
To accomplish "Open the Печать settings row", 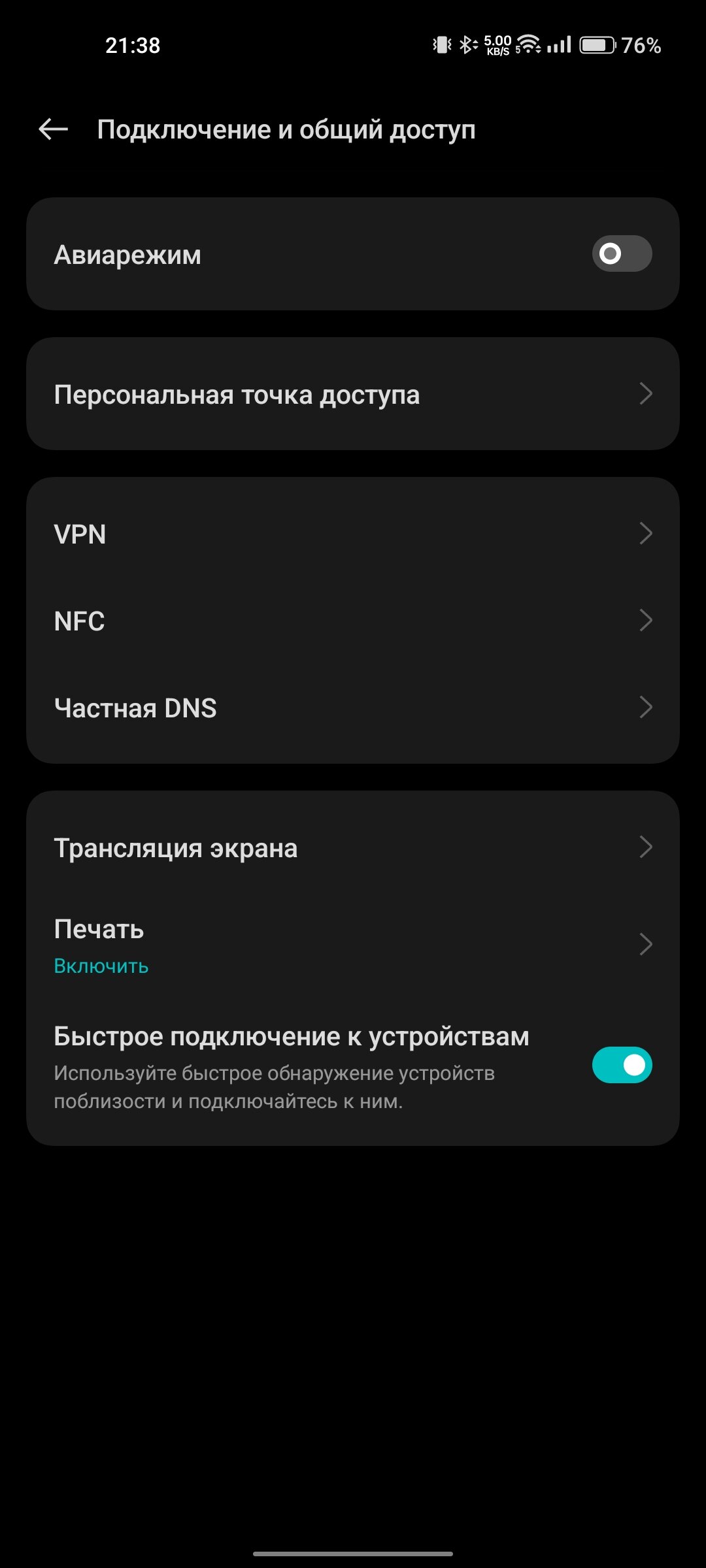I will [x=353, y=945].
